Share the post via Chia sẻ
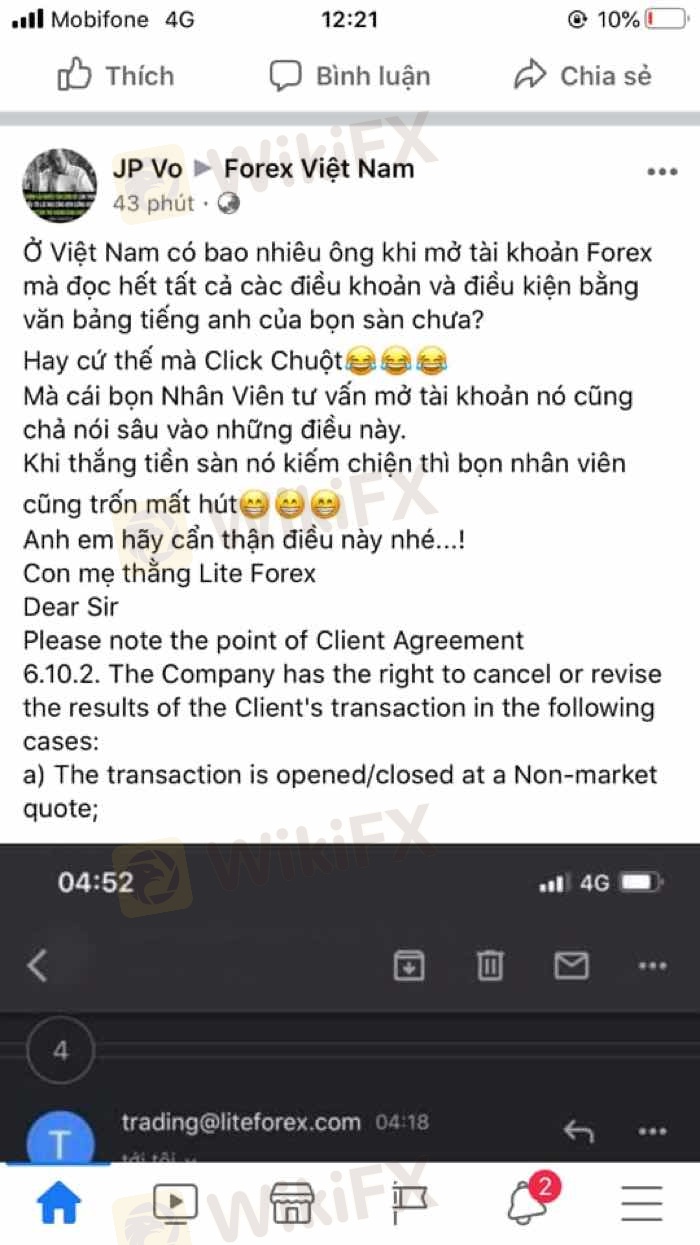This screenshot has width=700, height=1245. (x=581, y=76)
